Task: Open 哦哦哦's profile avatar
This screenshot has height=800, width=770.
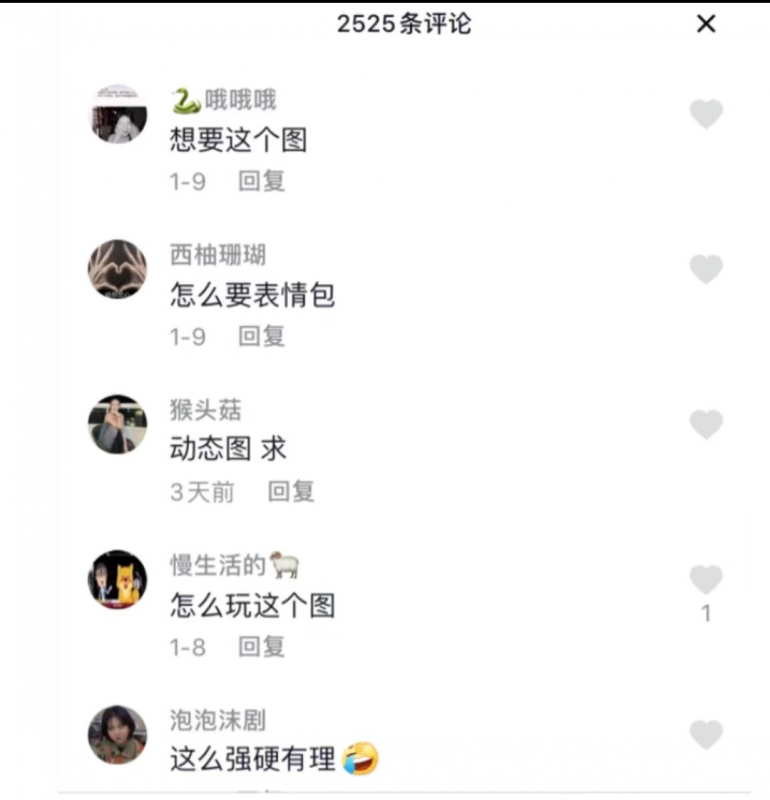Action: [x=117, y=114]
